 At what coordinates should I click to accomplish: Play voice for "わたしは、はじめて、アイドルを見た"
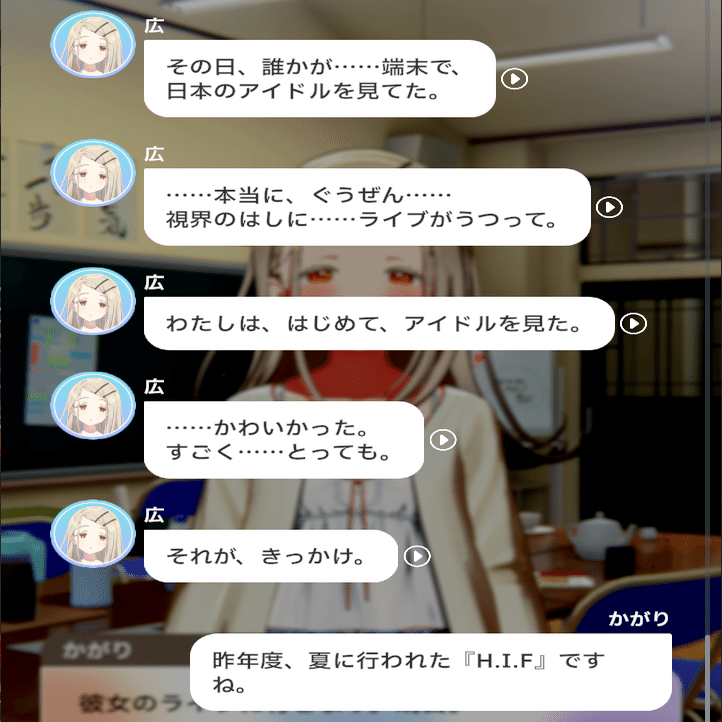(633, 323)
